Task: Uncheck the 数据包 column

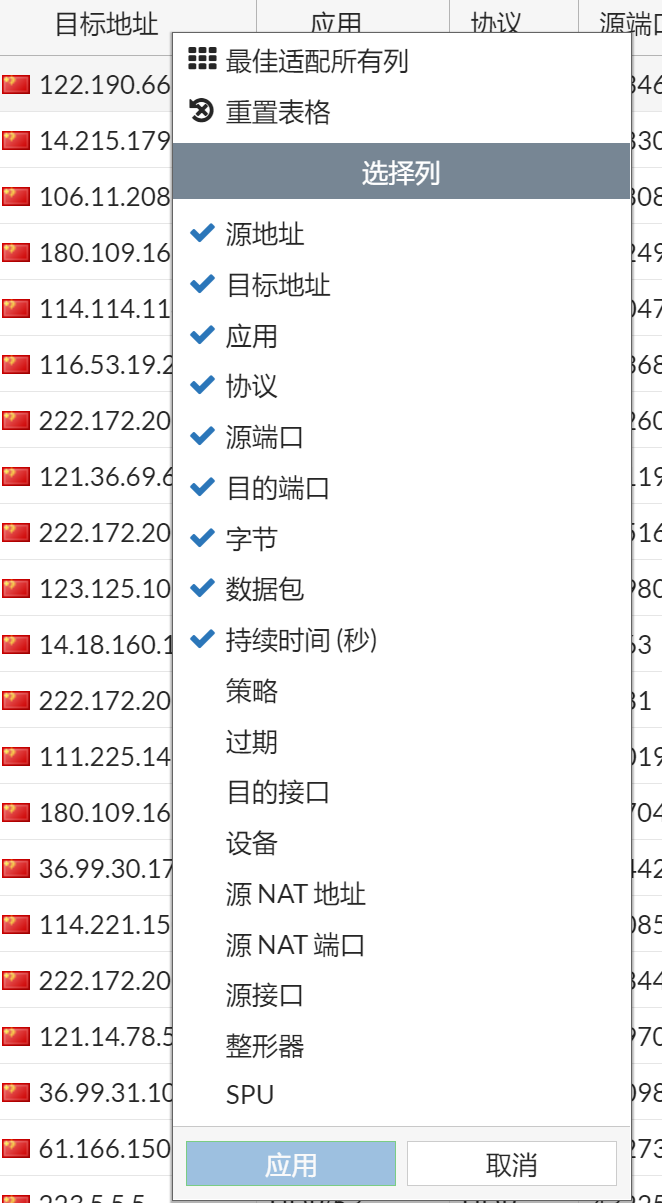Action: click(x=264, y=590)
